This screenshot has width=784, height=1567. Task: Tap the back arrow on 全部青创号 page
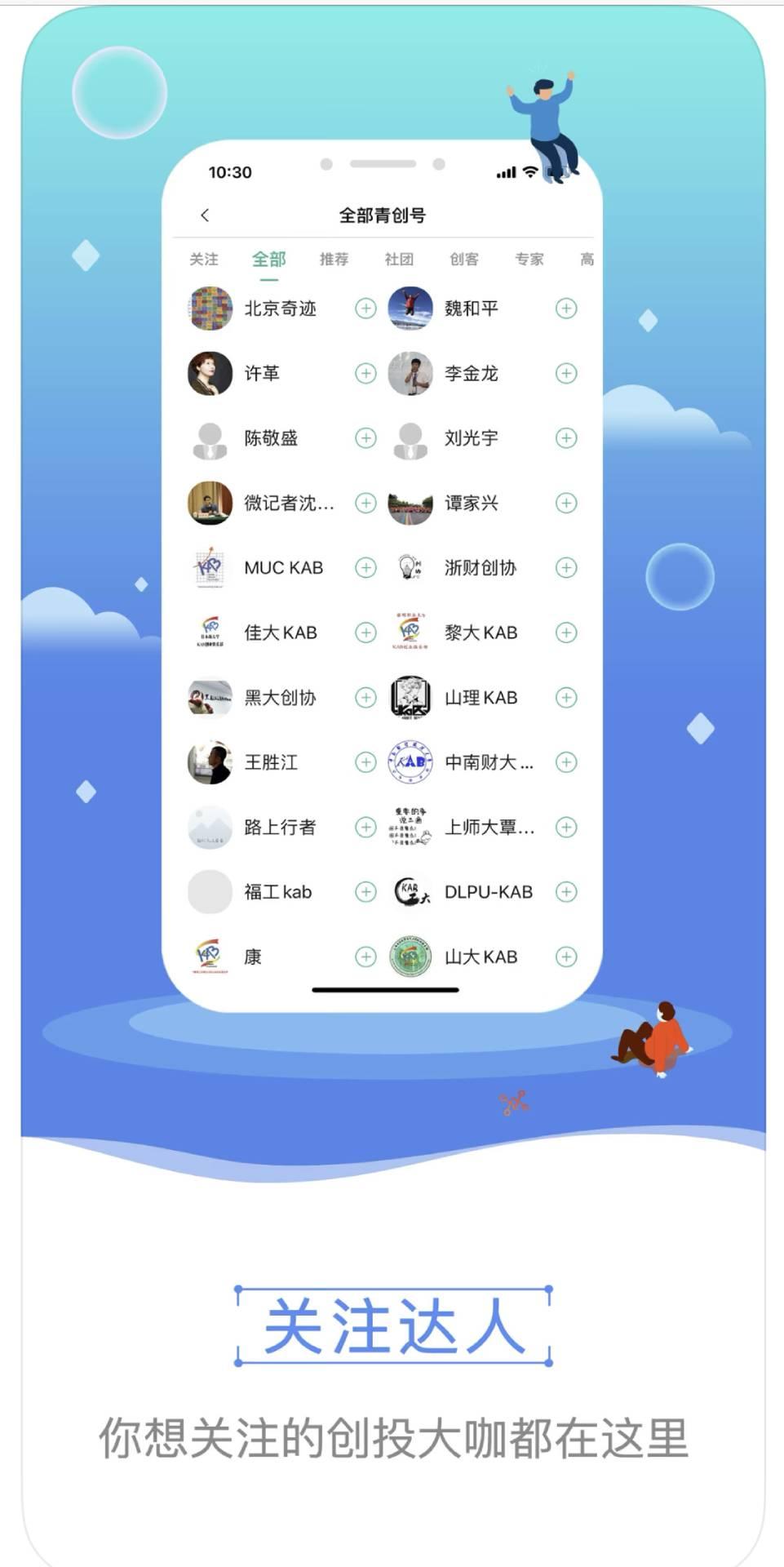click(202, 215)
